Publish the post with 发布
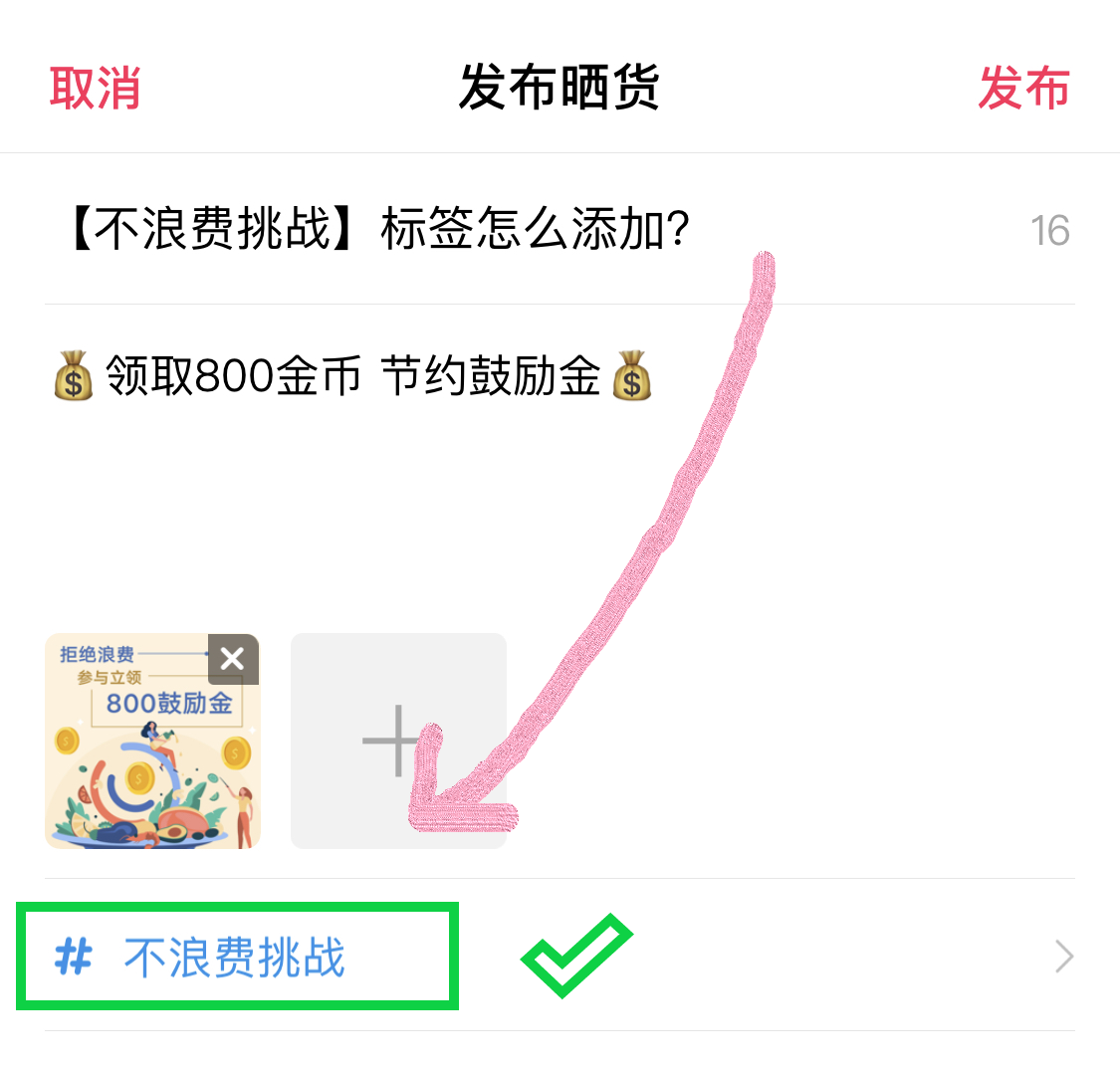Screen dimensions: 1120x1072 [x=1023, y=88]
